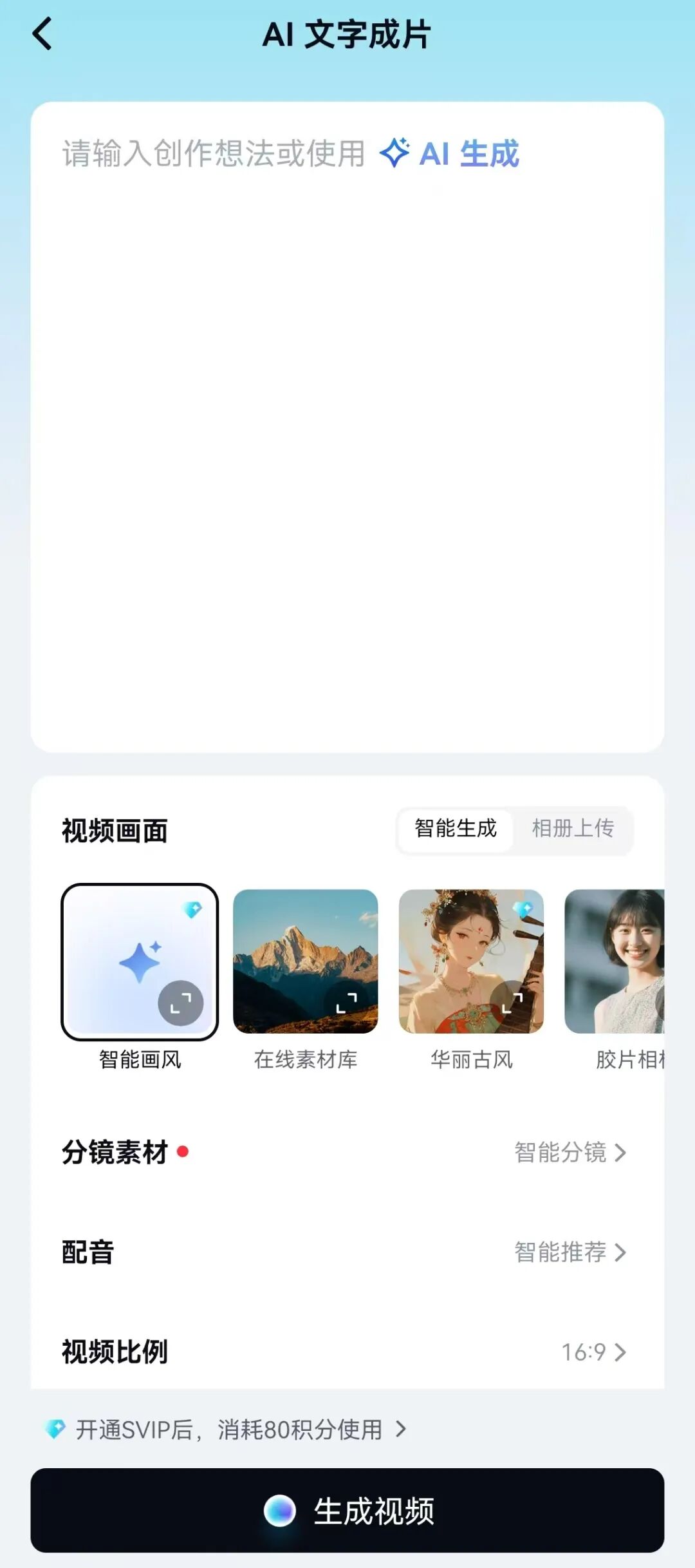Tap the diamond badge on 华丽古风 thumbnail
695x1568 pixels.
point(522,909)
